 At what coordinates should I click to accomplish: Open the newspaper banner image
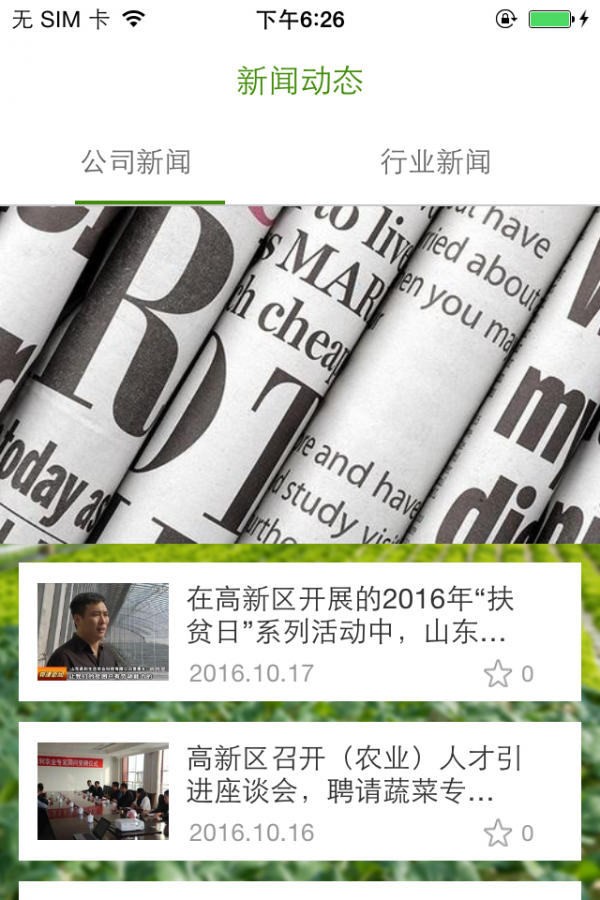click(x=300, y=375)
